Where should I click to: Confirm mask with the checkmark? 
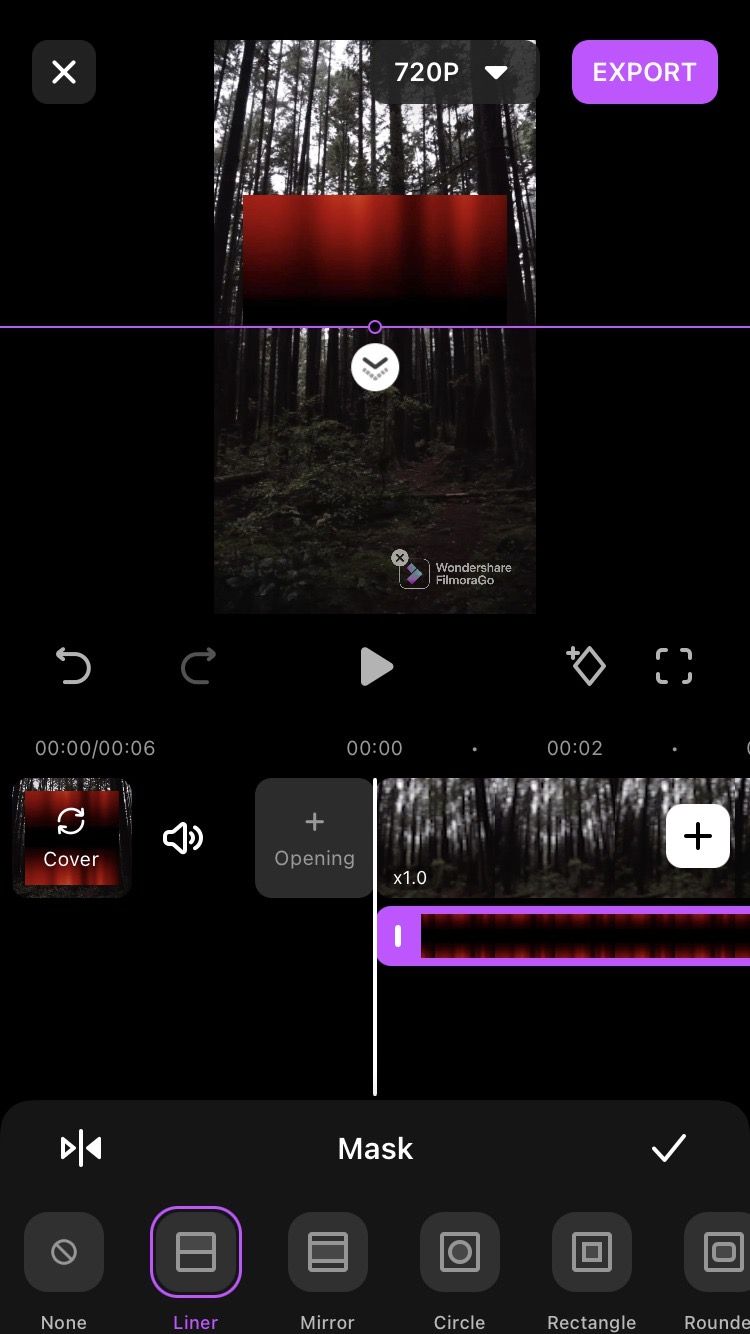668,1149
